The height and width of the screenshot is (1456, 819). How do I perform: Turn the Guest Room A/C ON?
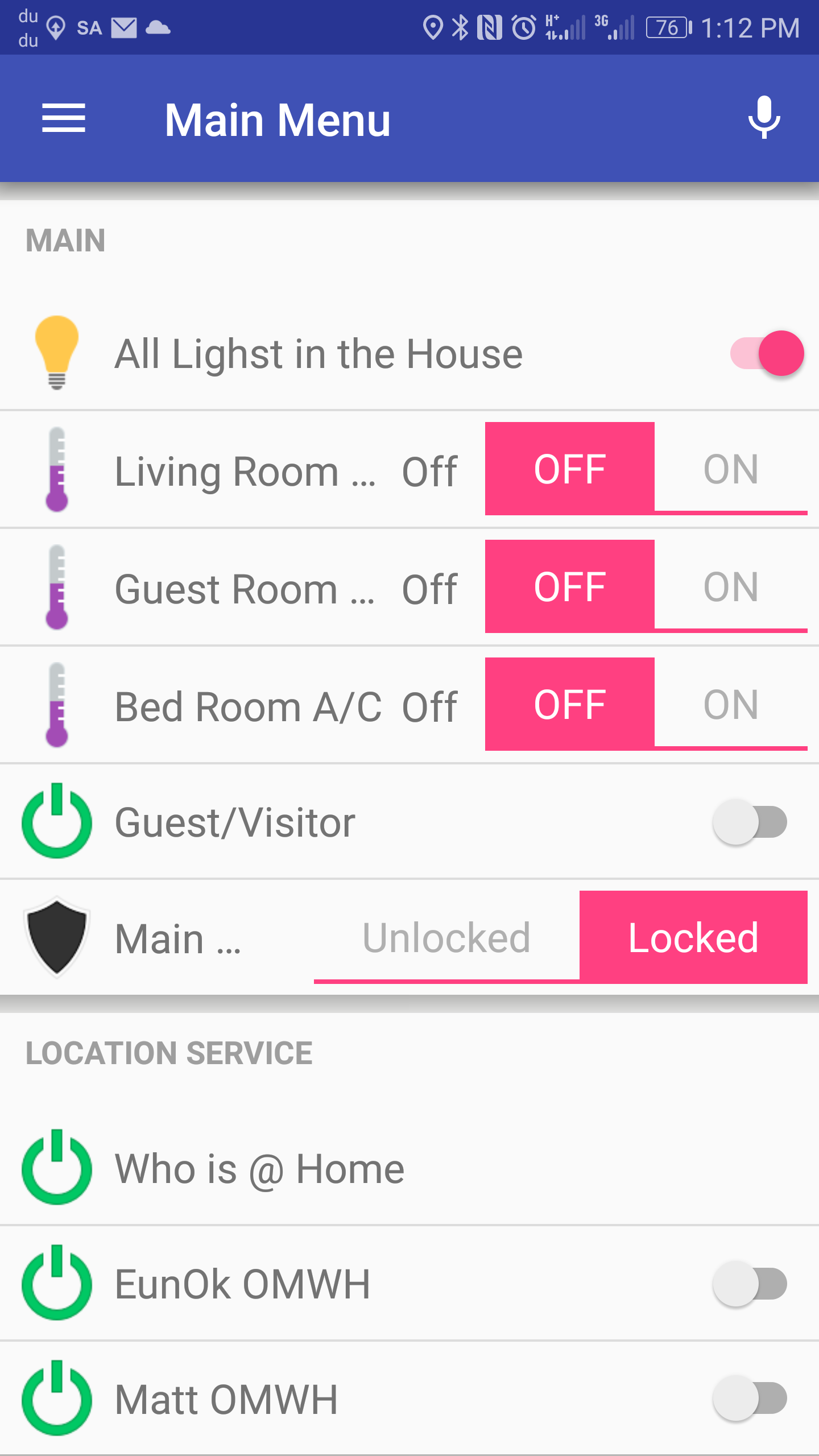pos(731,586)
